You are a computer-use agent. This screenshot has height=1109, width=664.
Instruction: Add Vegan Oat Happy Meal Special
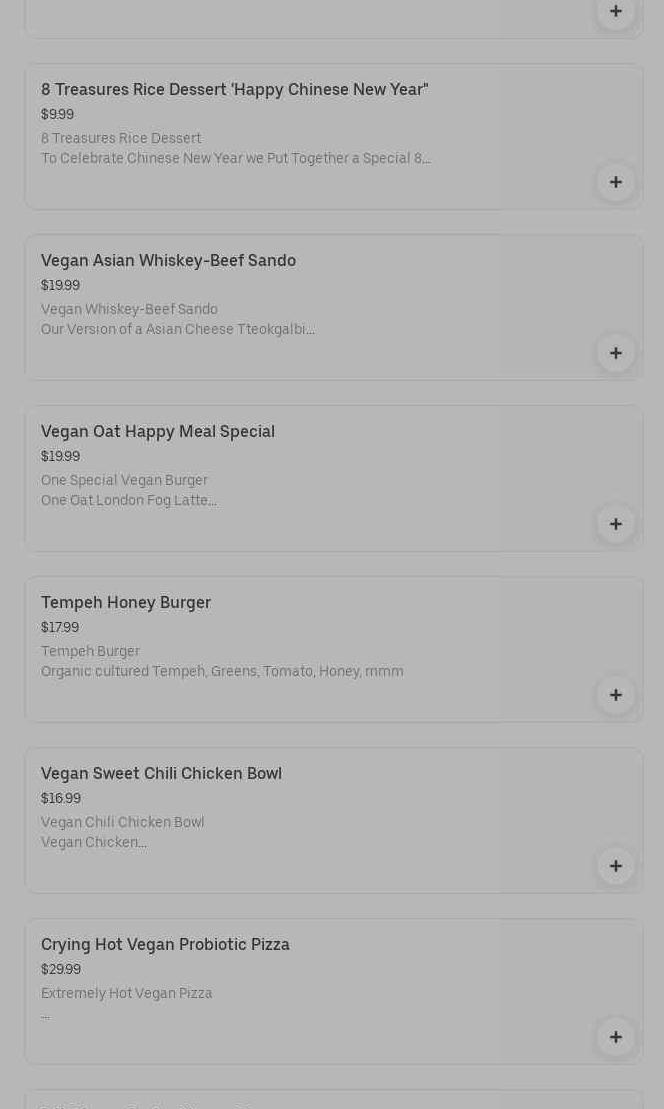[615, 524]
